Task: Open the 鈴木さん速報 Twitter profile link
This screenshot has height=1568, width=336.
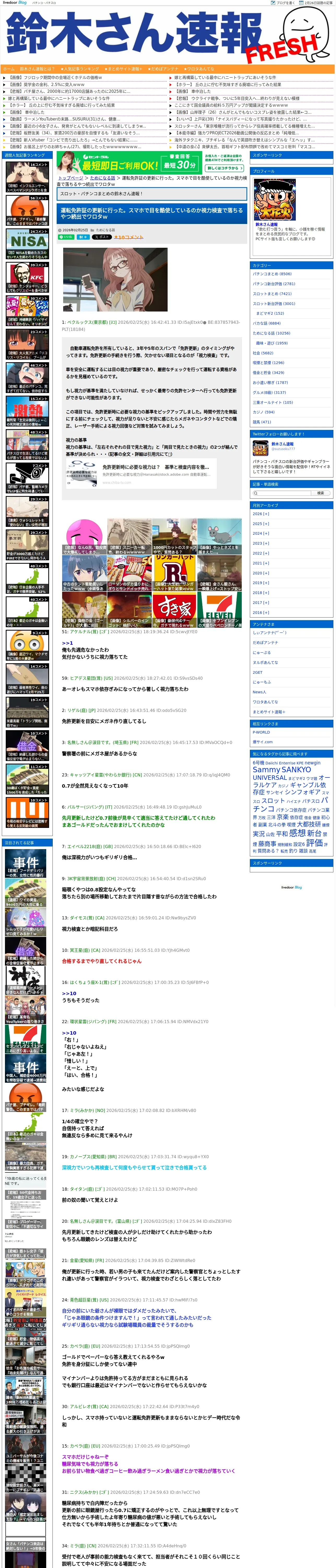Action: point(282,444)
